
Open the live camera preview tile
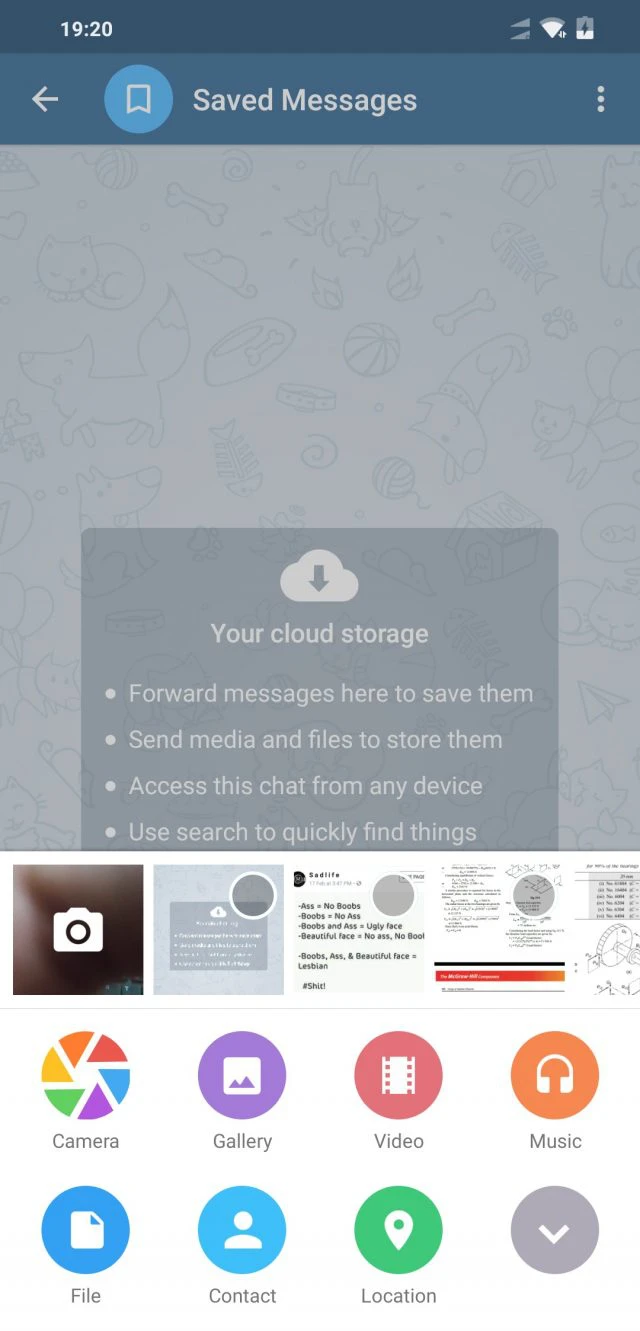tap(78, 930)
